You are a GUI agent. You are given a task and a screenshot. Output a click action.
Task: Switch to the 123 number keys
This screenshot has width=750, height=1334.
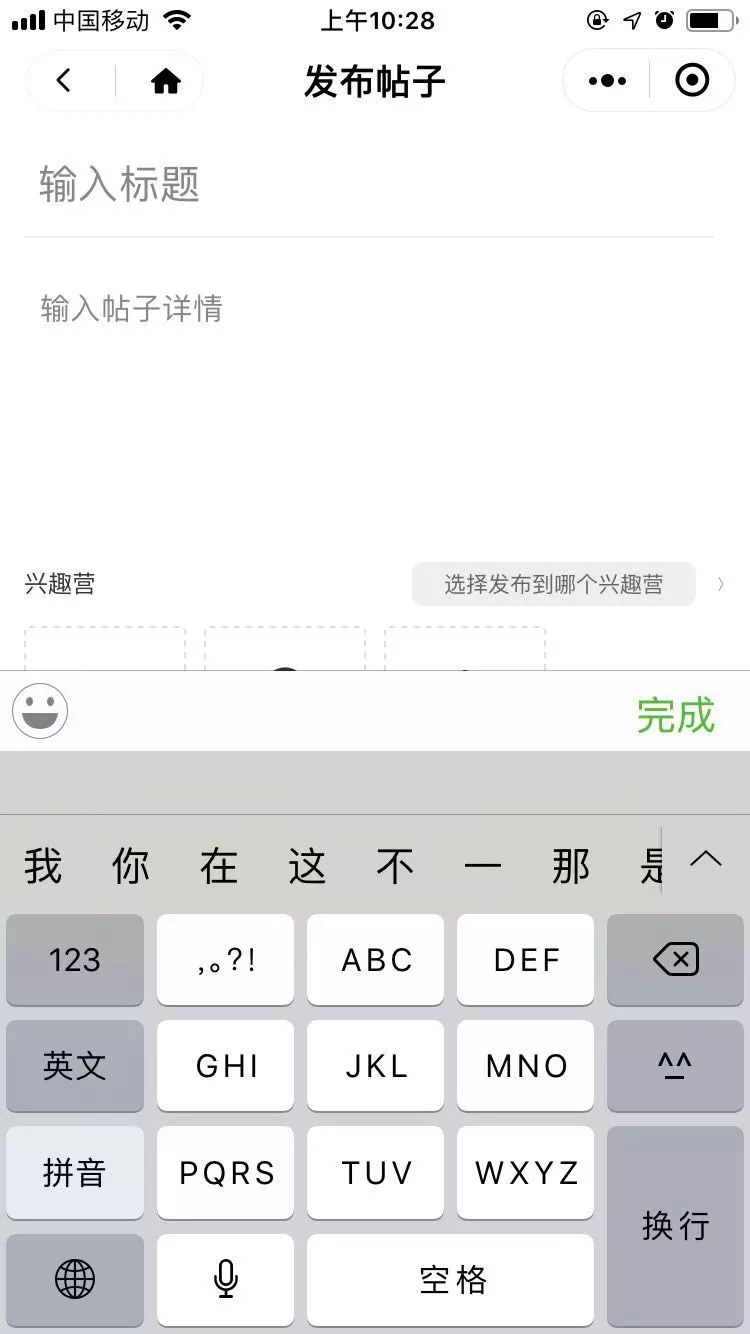pyautogui.click(x=75, y=960)
